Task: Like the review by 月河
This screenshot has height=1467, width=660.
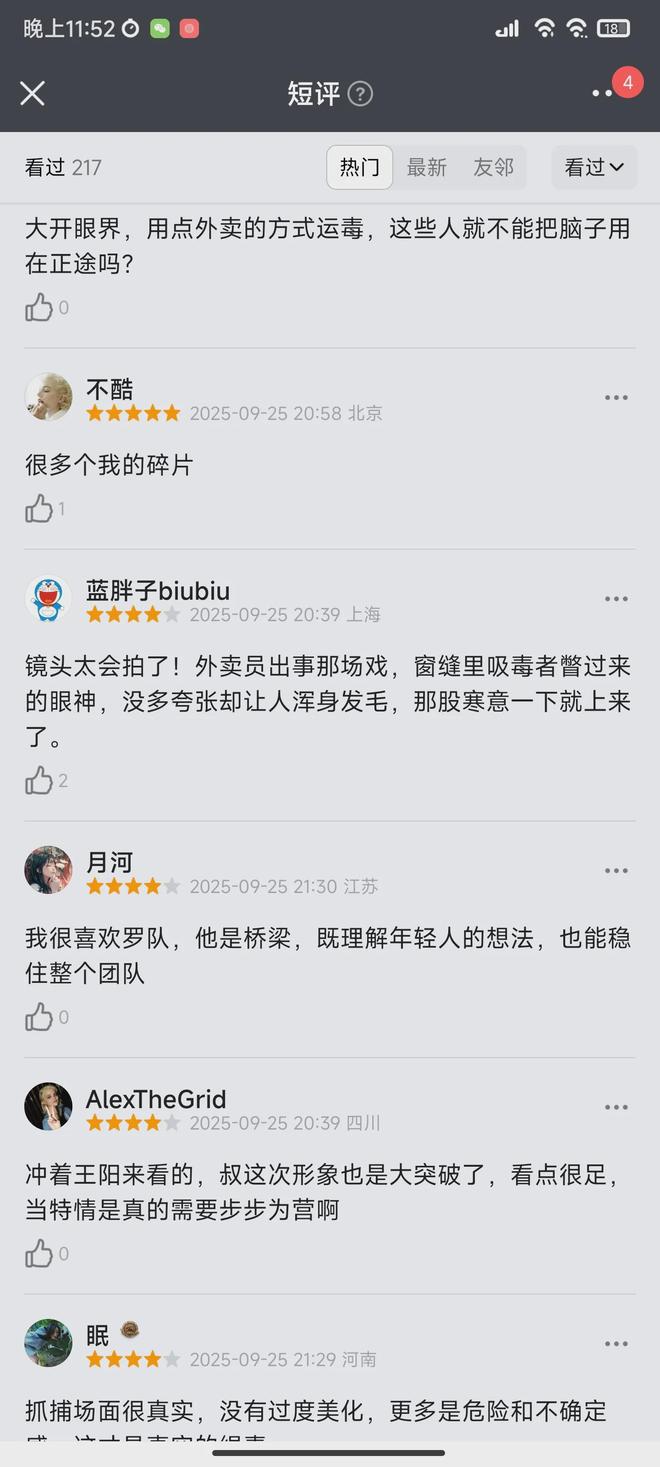Action: point(40,1018)
